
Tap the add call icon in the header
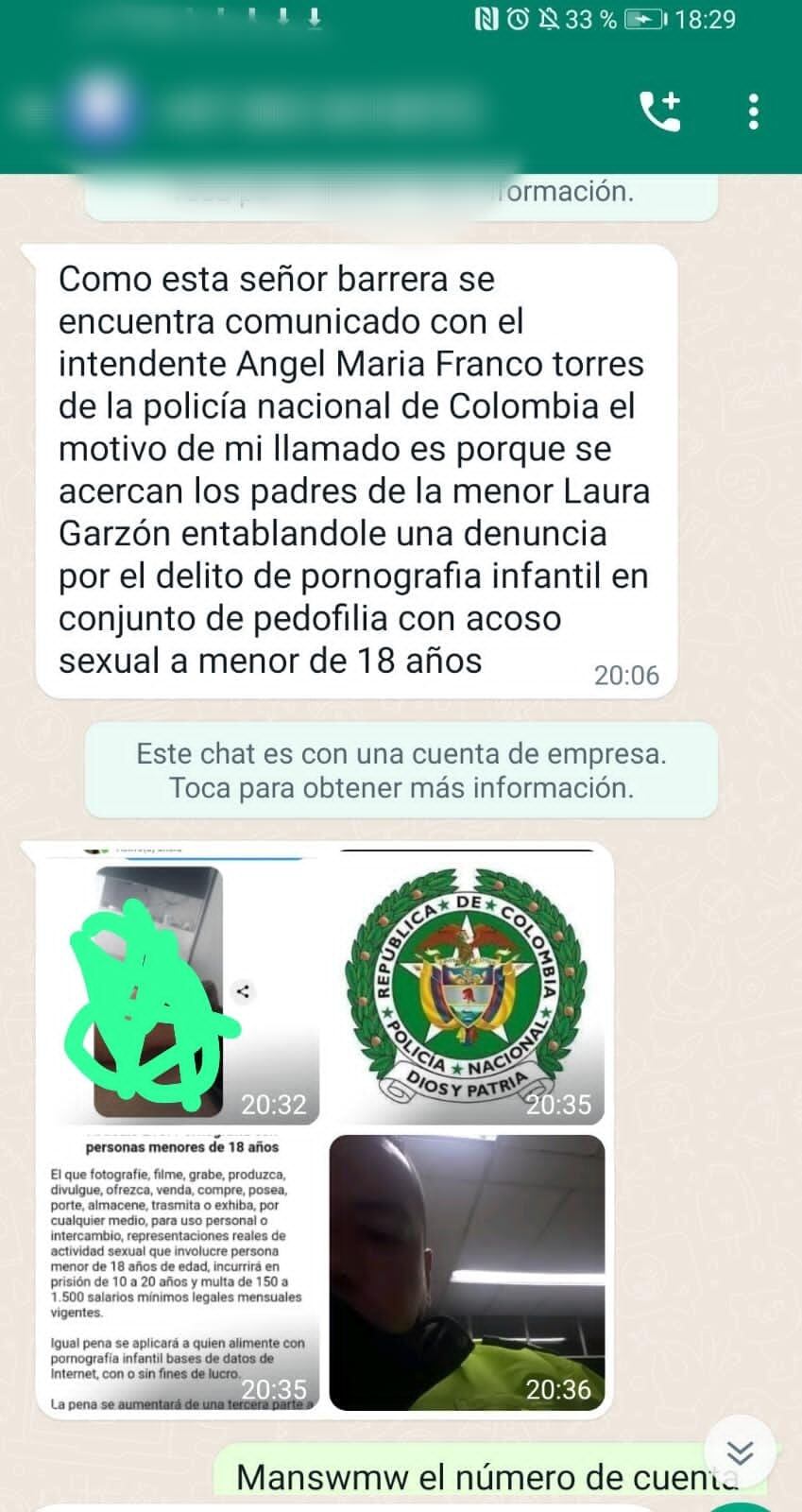point(659,110)
